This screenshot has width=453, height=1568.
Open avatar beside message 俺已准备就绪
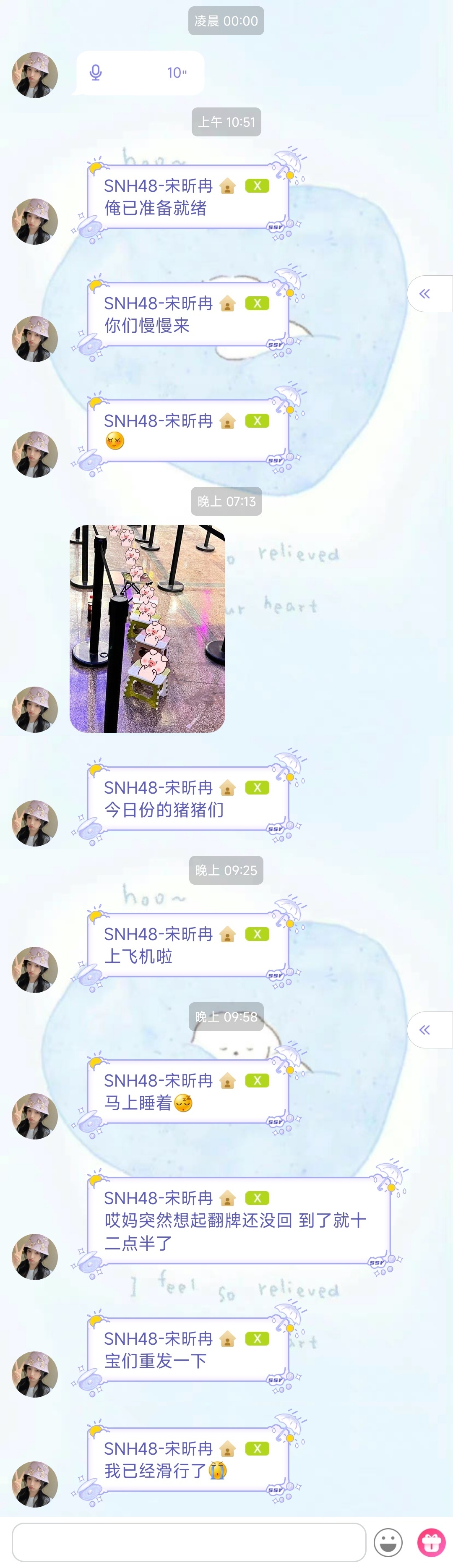pyautogui.click(x=35, y=222)
